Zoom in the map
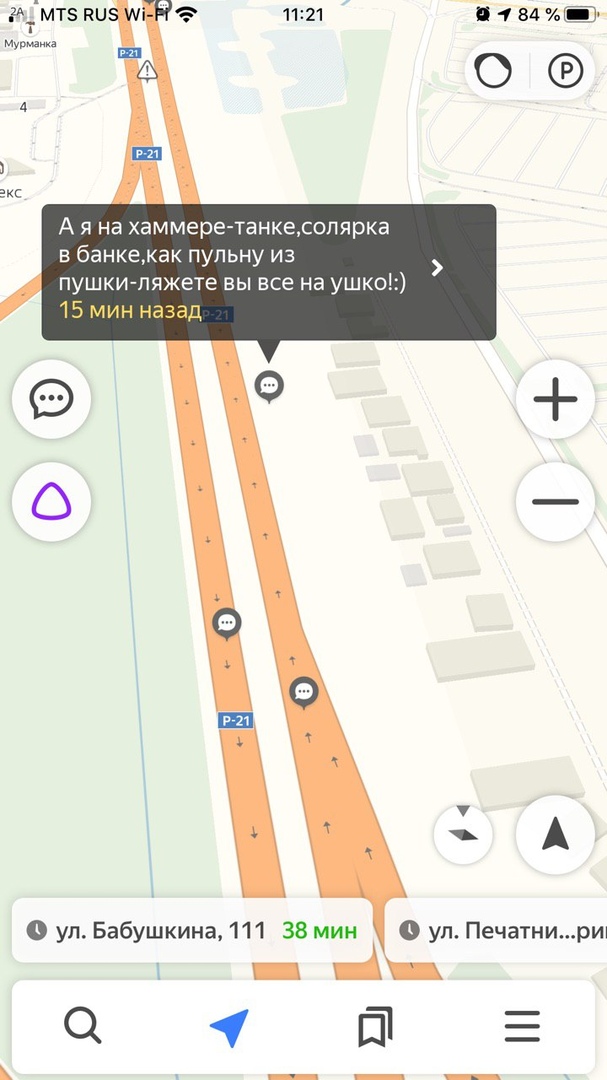607x1080 pixels. point(555,401)
